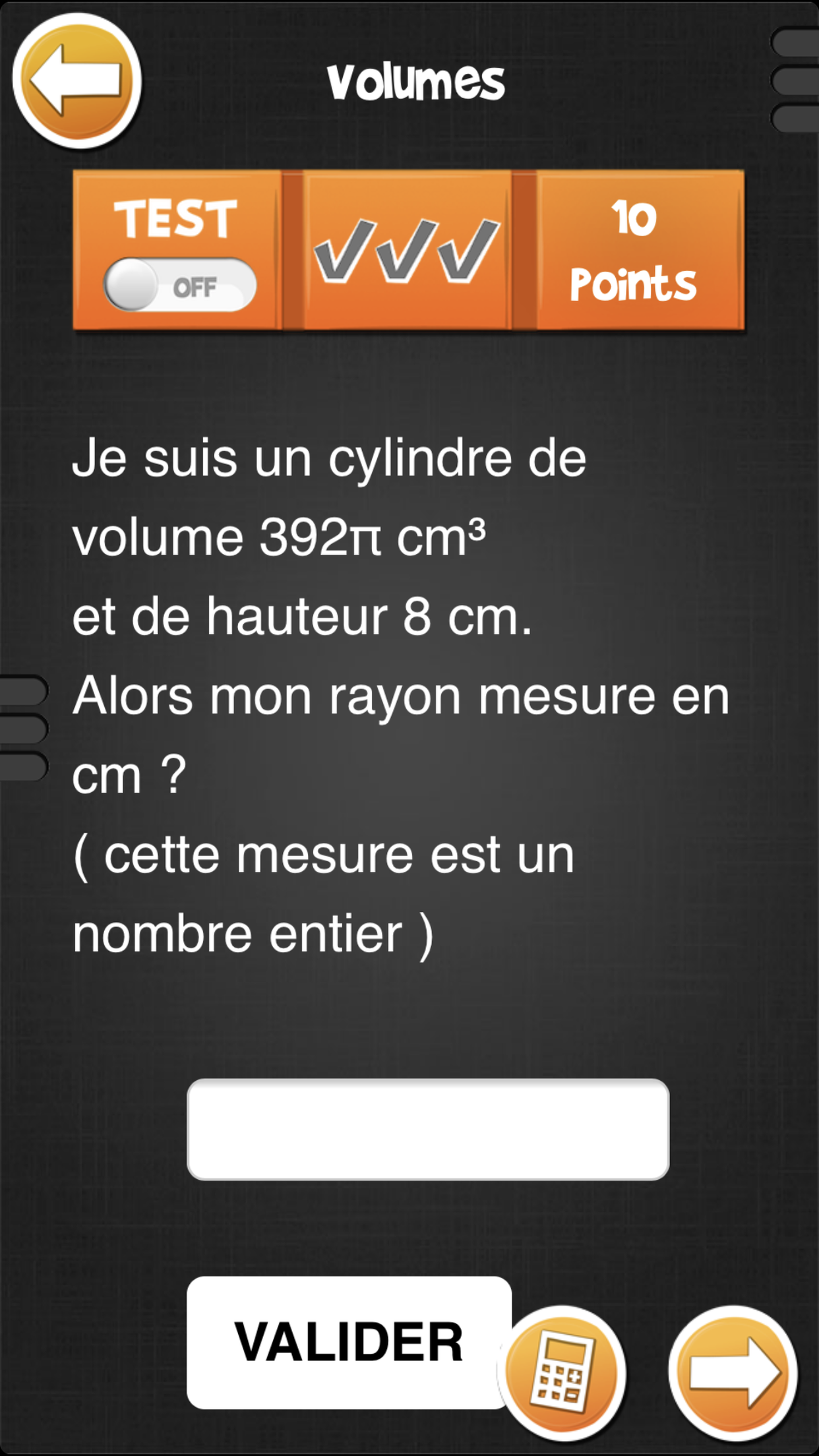The height and width of the screenshot is (1456, 819).
Task: Turn on the TEST mode switch
Action: click(x=179, y=285)
